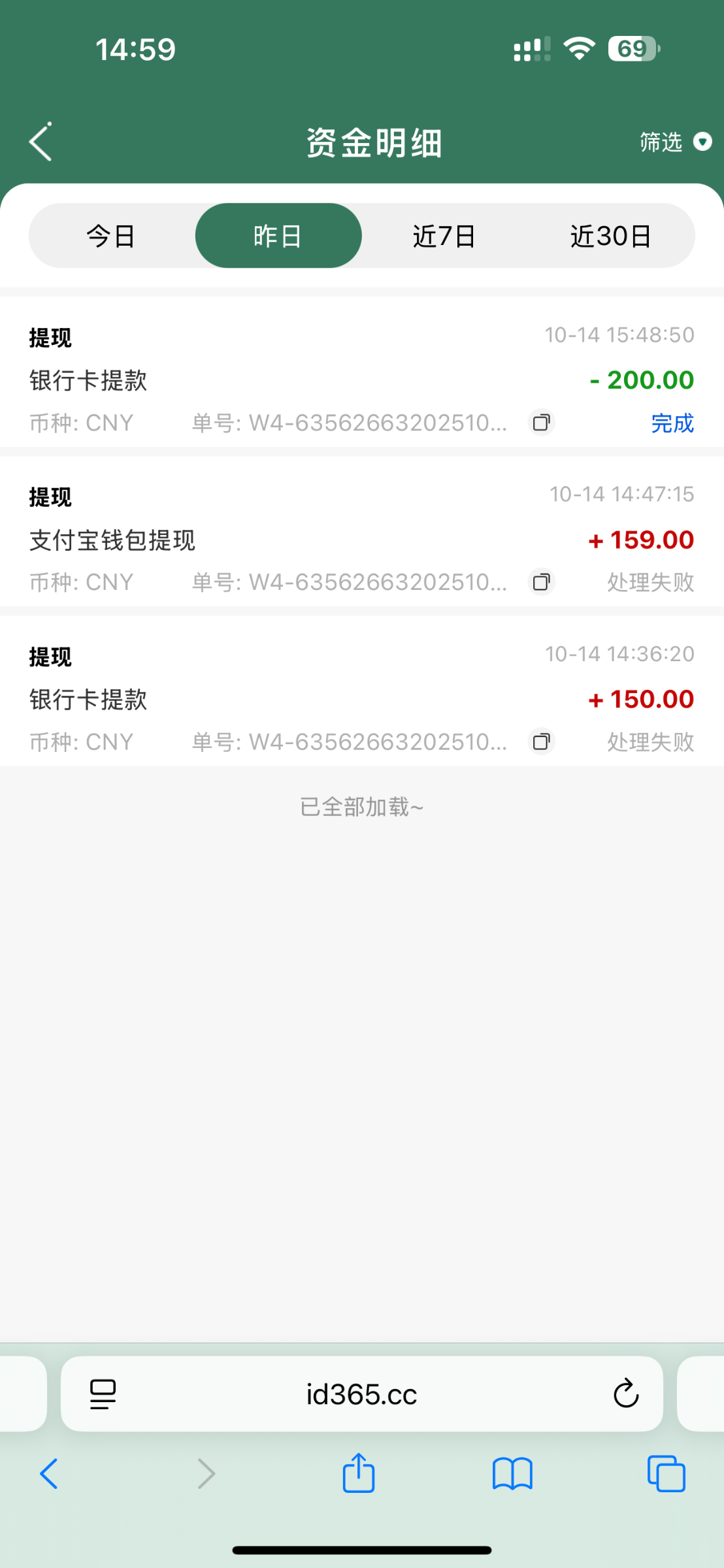Select the 昨日 tab
This screenshot has height=1568, width=724.
(278, 236)
